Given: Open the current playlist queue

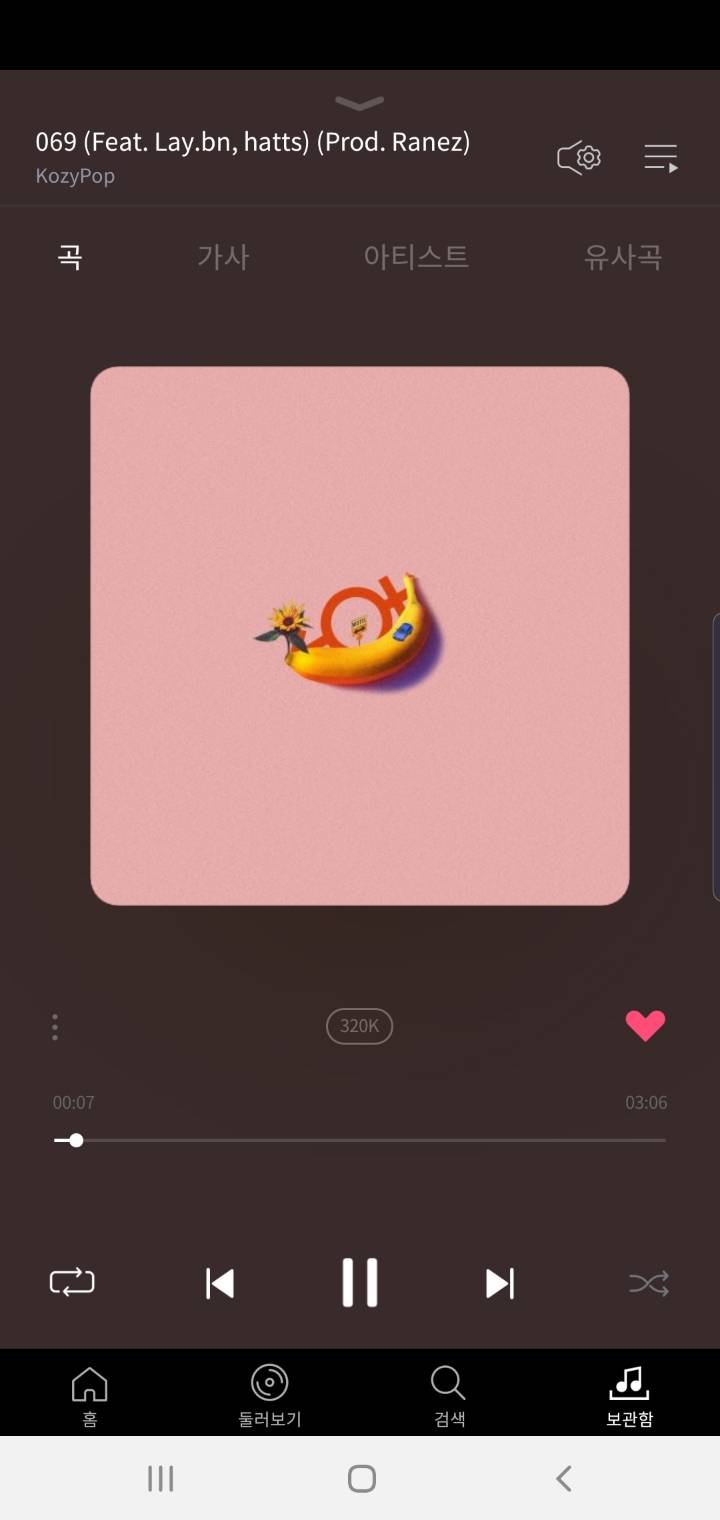Looking at the screenshot, I should [661, 158].
